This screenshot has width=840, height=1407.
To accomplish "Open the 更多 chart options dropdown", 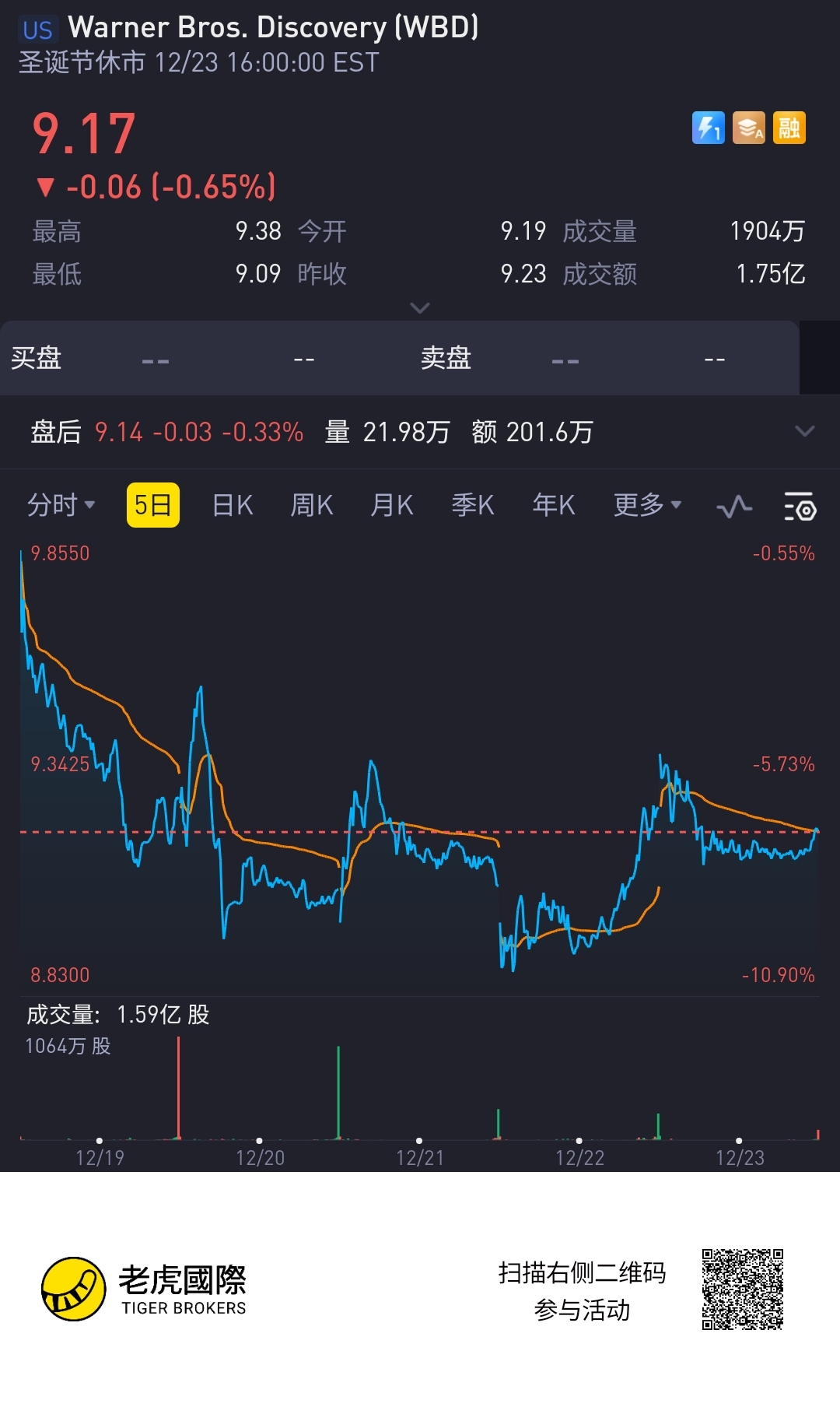I will click(647, 505).
